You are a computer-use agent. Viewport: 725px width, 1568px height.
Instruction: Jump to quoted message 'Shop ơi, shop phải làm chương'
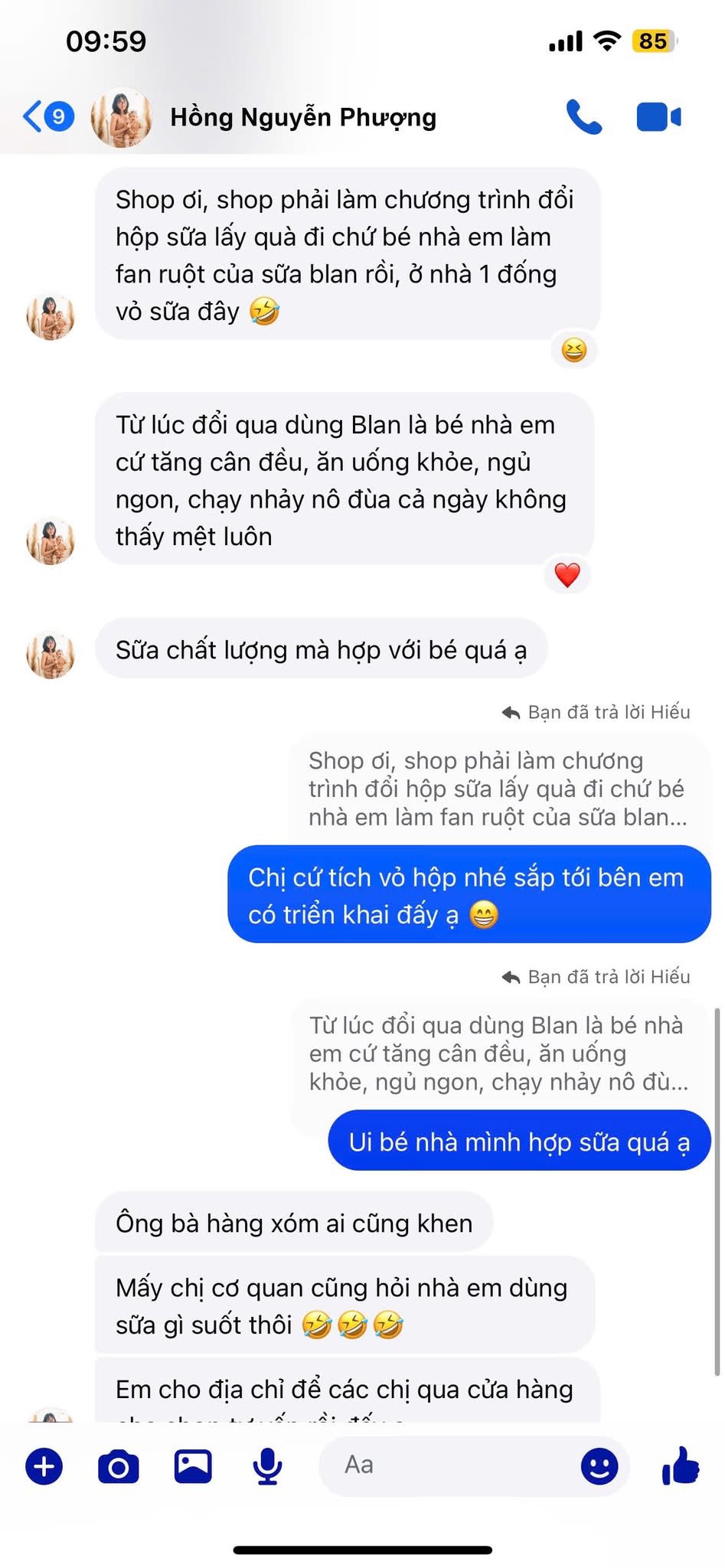(x=498, y=789)
